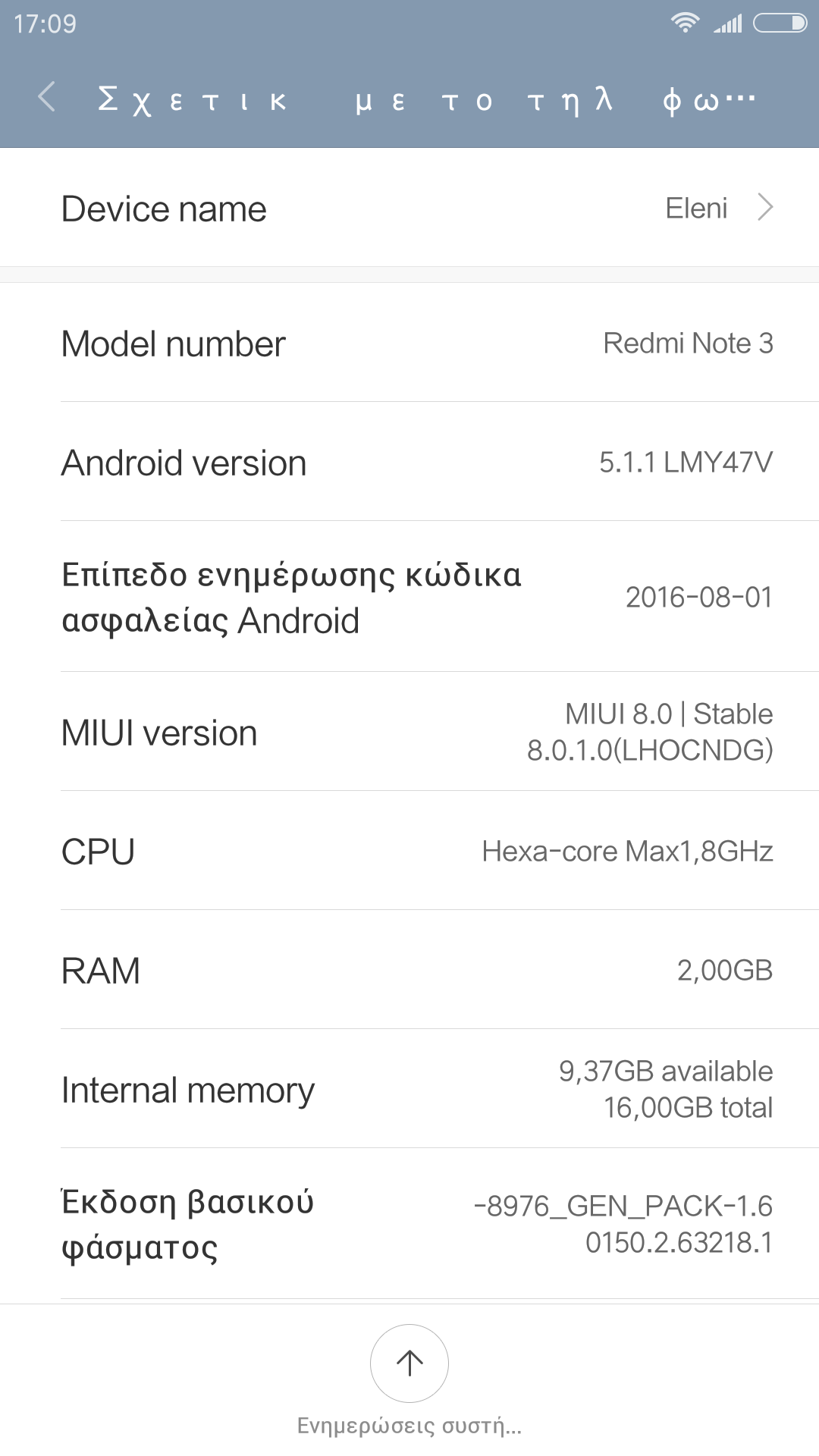Tap the RAM row

[x=409, y=970]
